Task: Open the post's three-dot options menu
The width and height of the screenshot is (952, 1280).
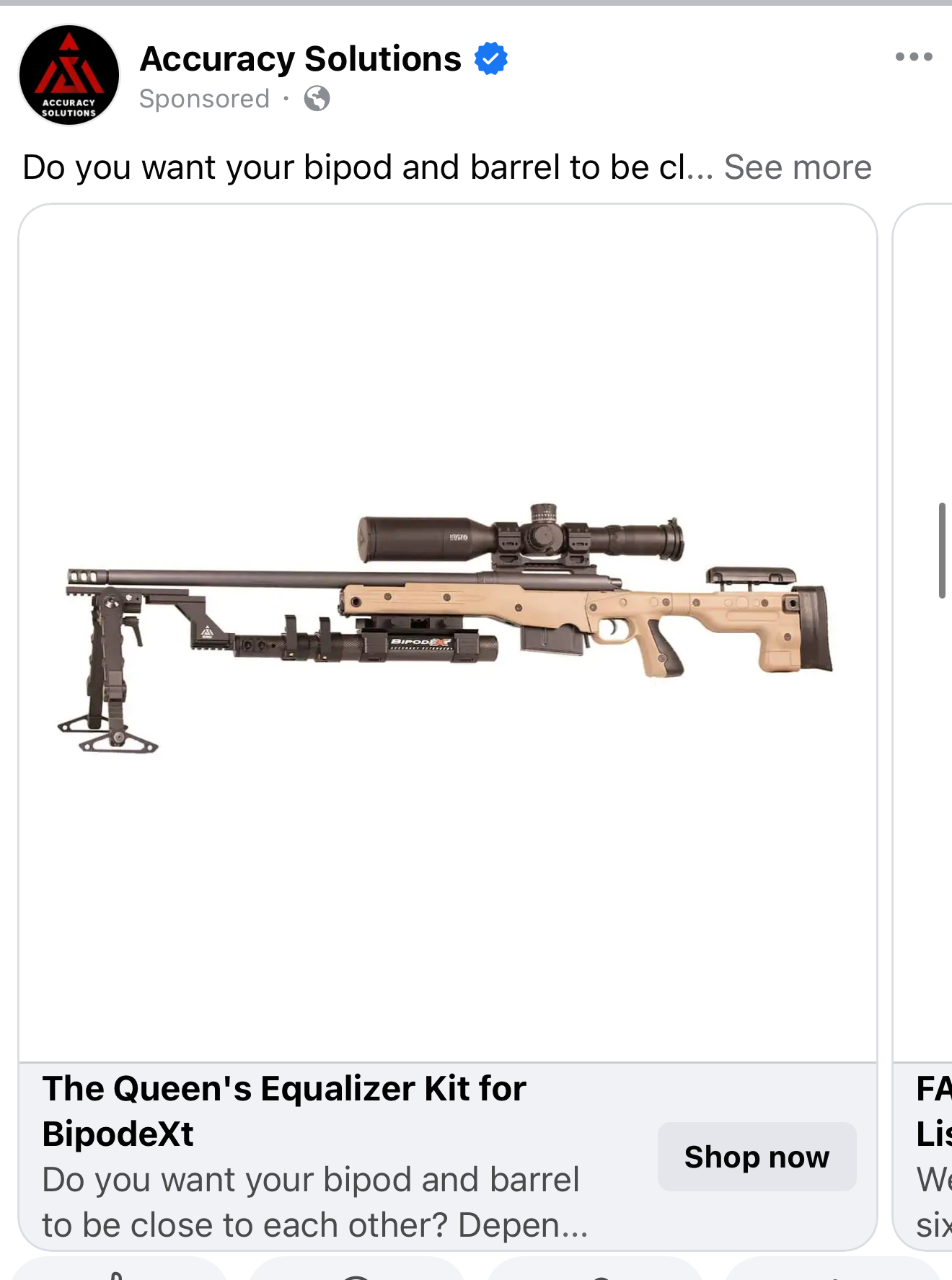Action: coord(913,57)
